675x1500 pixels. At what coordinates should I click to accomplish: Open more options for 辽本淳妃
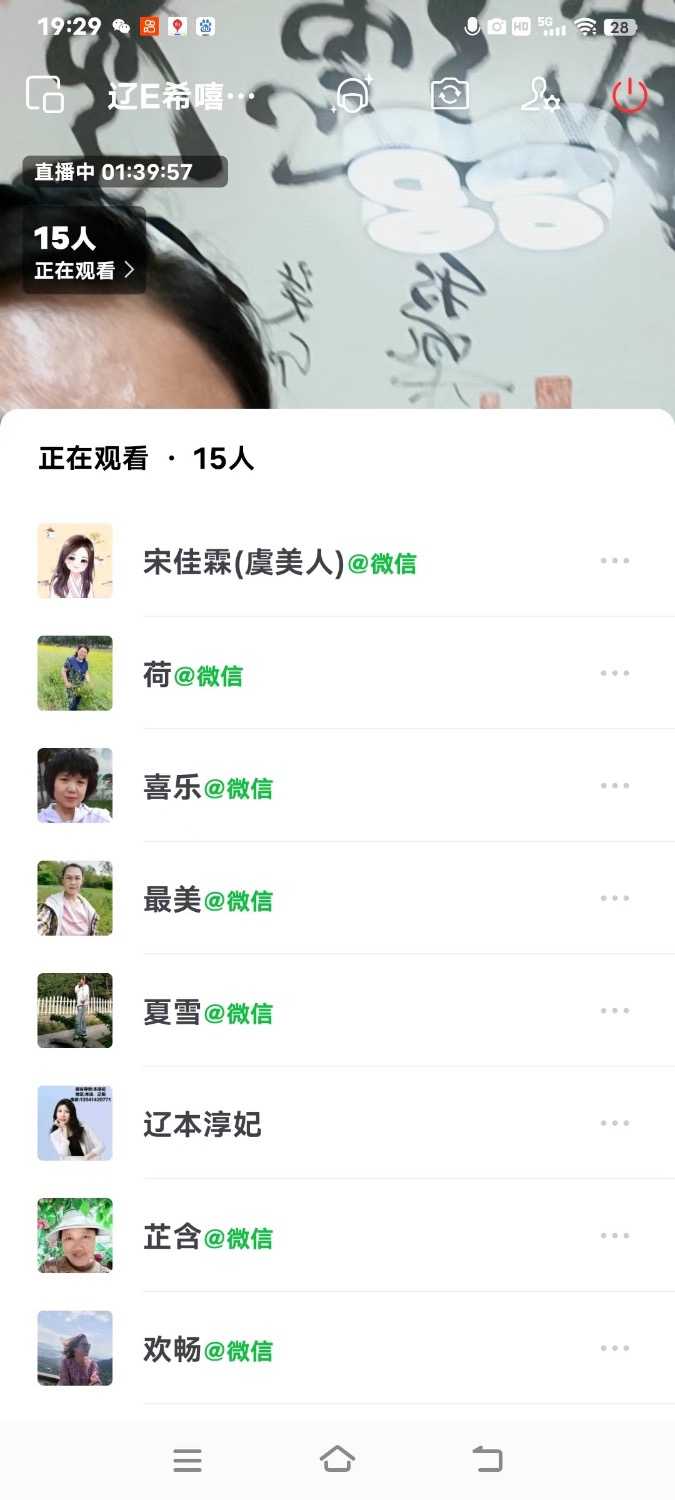pyautogui.click(x=615, y=1124)
